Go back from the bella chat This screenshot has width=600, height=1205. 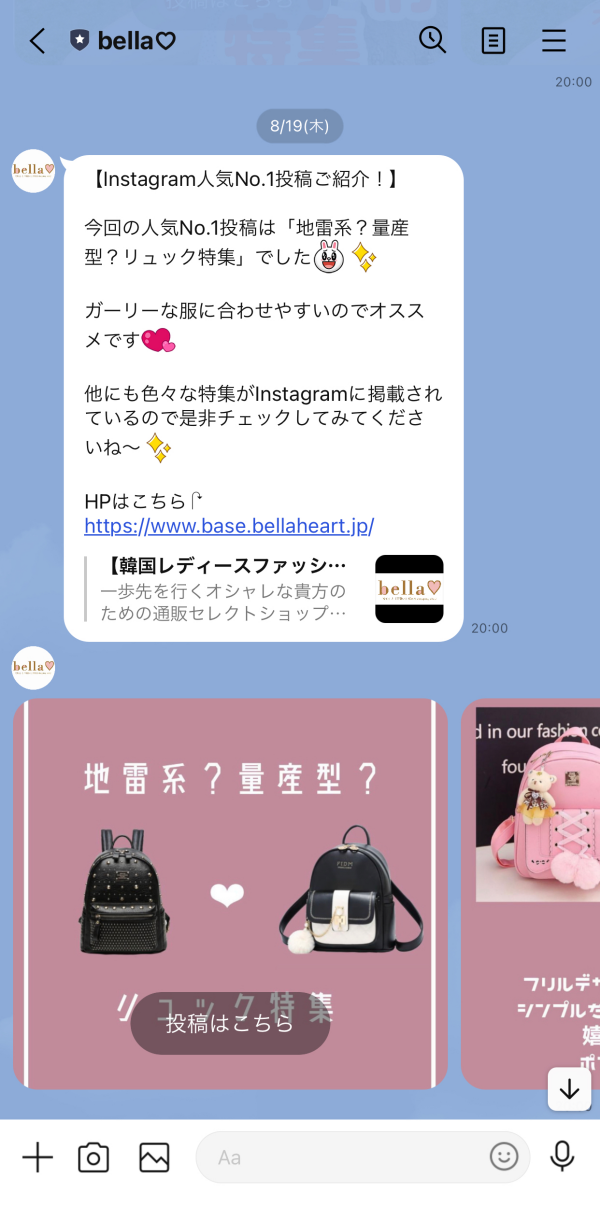click(37, 41)
